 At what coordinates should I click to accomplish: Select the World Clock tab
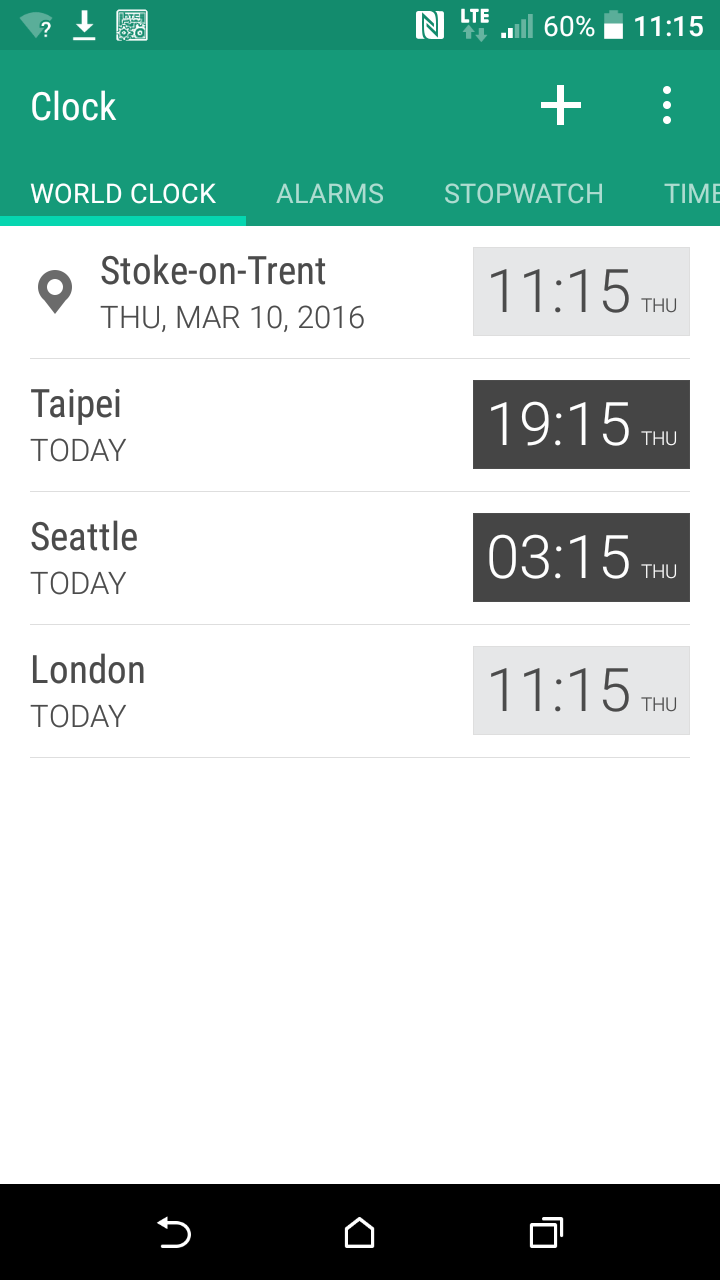pyautogui.click(x=123, y=193)
